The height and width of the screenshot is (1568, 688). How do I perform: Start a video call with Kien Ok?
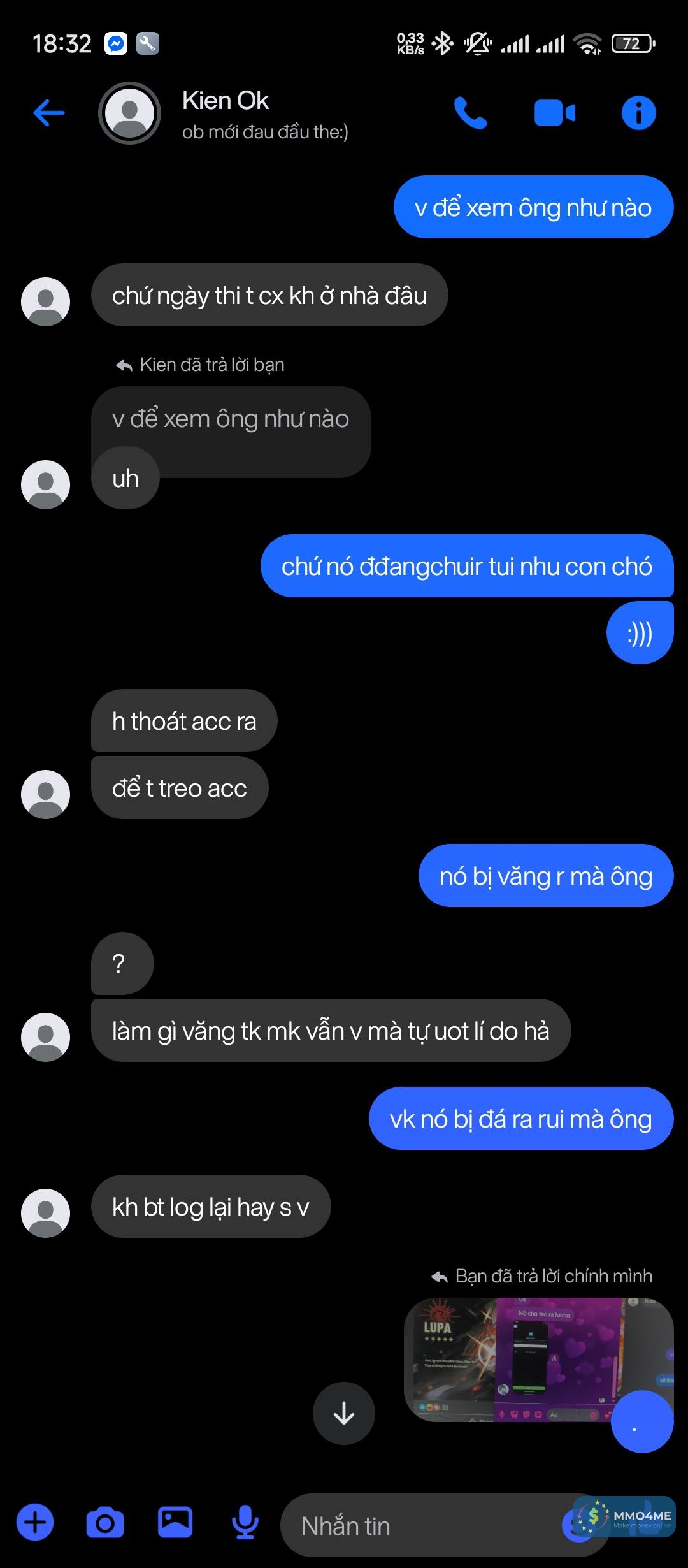click(554, 113)
